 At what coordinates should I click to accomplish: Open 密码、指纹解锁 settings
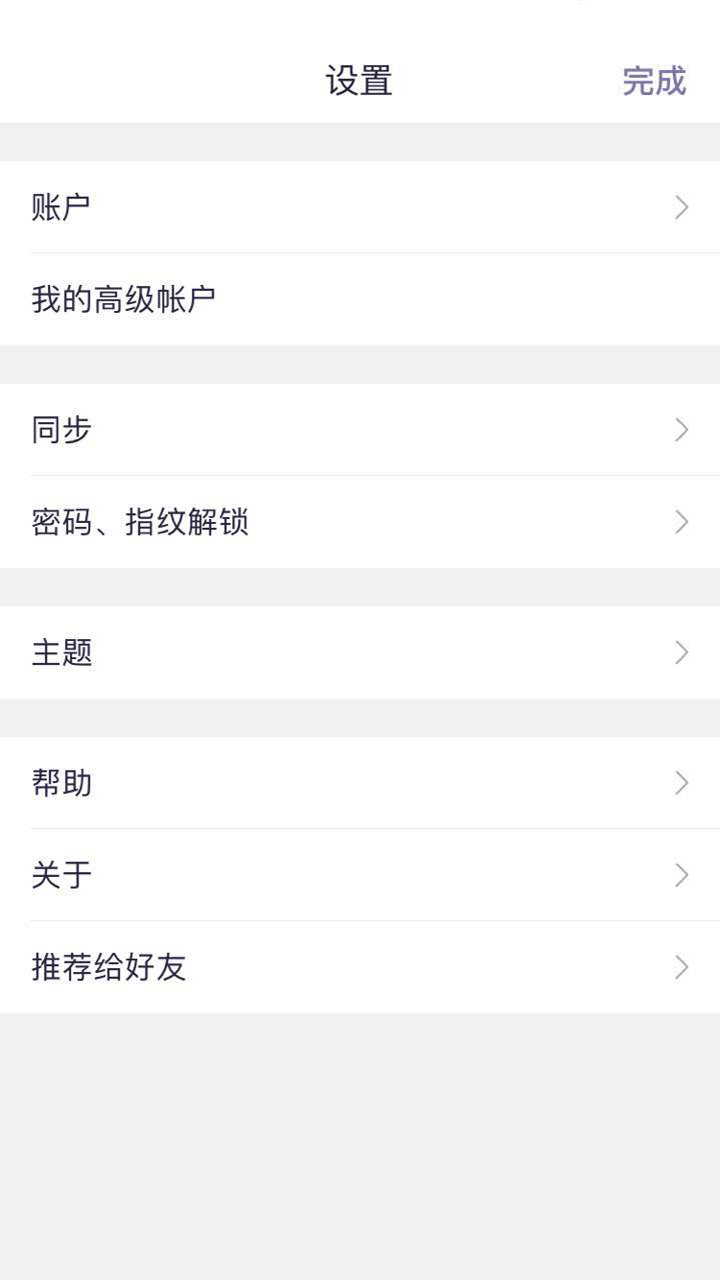(360, 522)
